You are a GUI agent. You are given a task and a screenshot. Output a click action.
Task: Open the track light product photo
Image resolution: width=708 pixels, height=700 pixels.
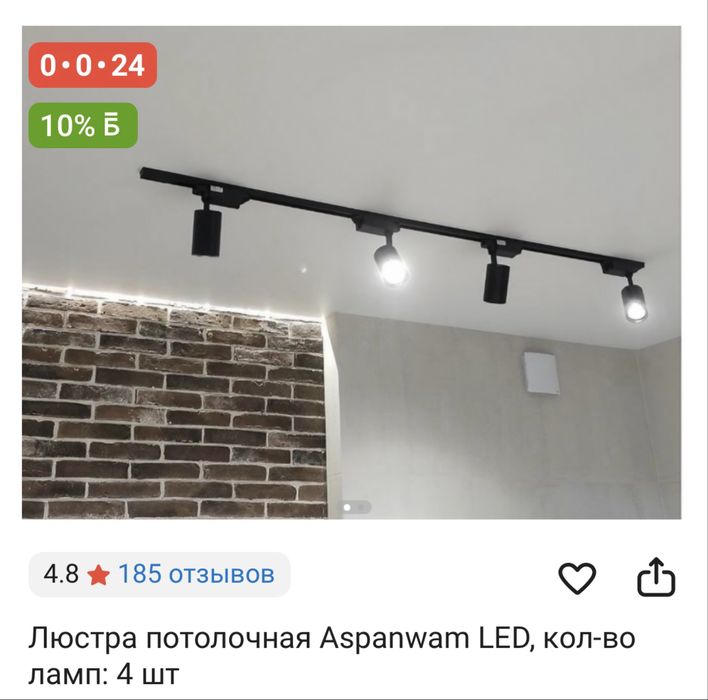coord(400,300)
